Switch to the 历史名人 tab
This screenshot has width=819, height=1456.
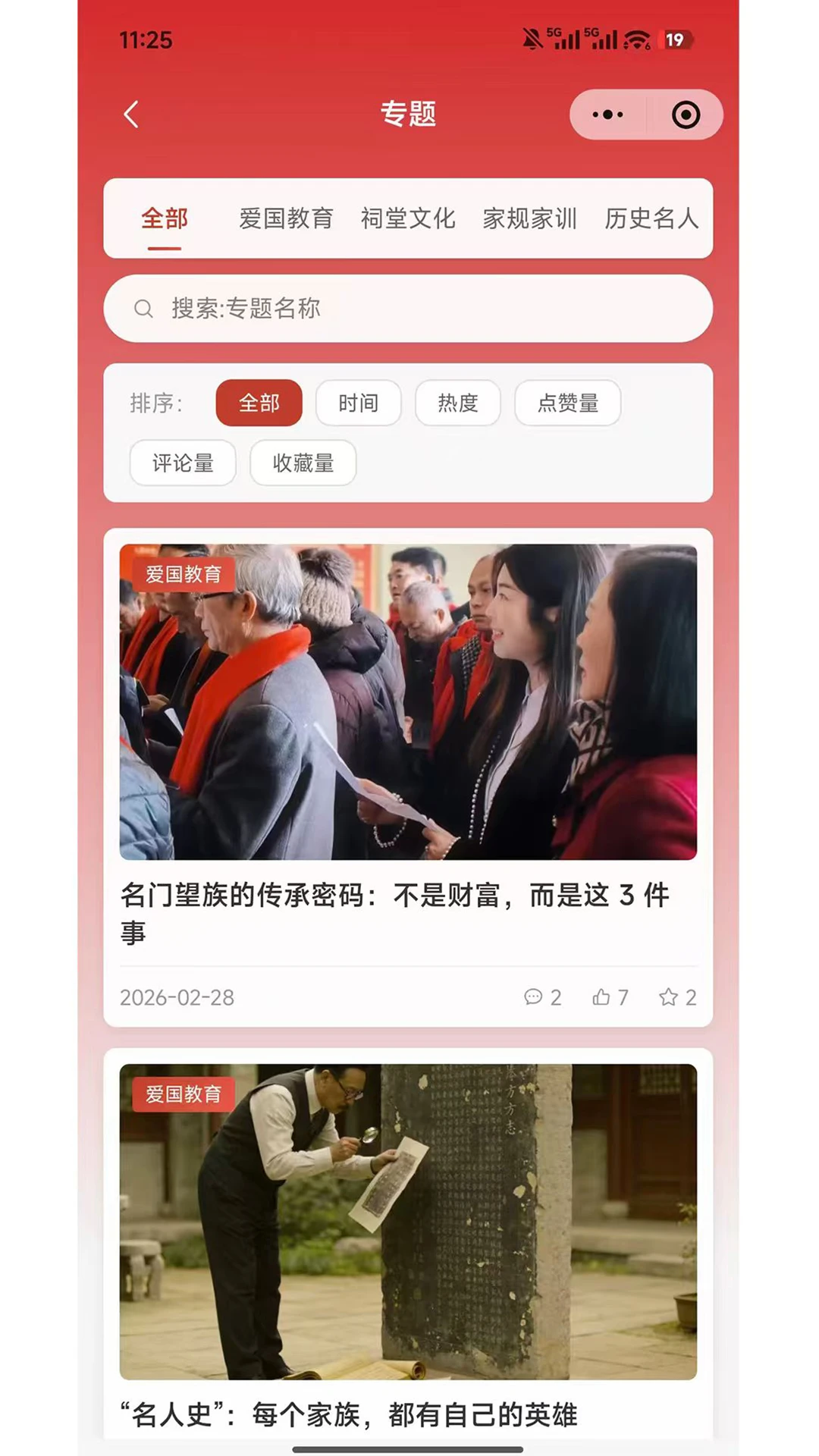point(651,218)
